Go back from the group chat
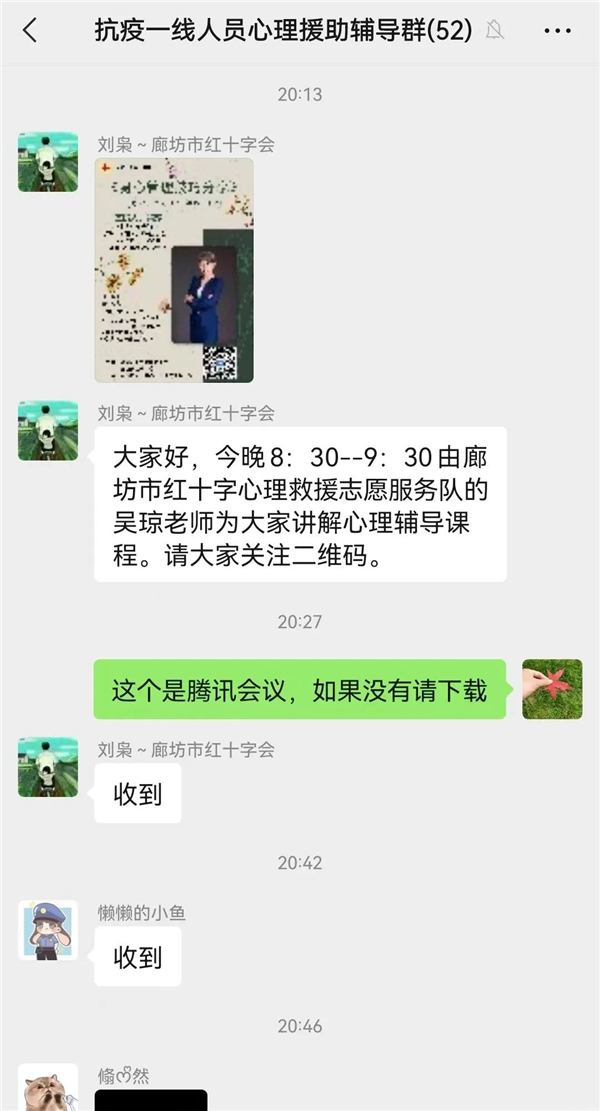This screenshot has height=1111, width=600. [x=29, y=31]
